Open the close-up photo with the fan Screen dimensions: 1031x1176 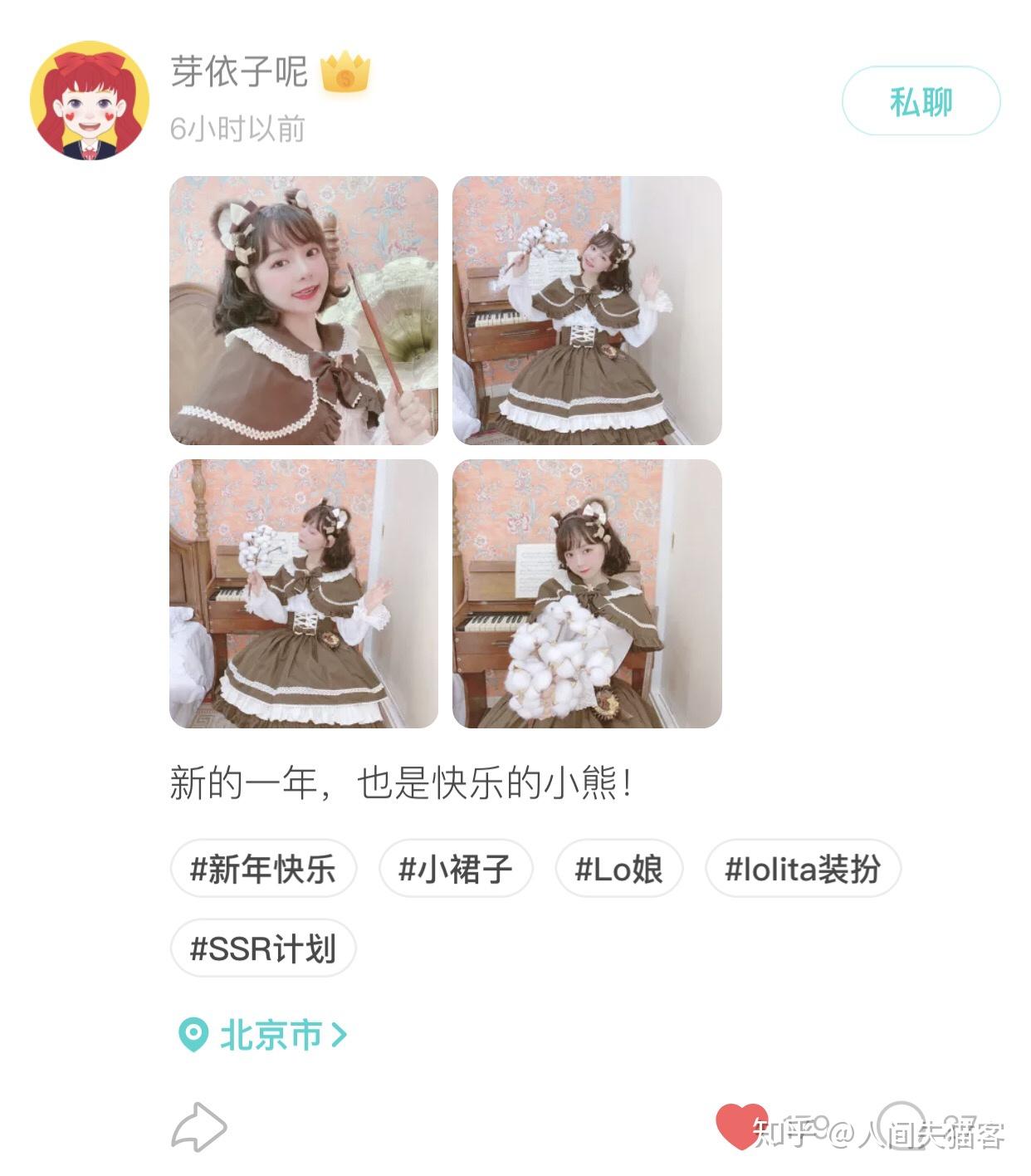304,311
